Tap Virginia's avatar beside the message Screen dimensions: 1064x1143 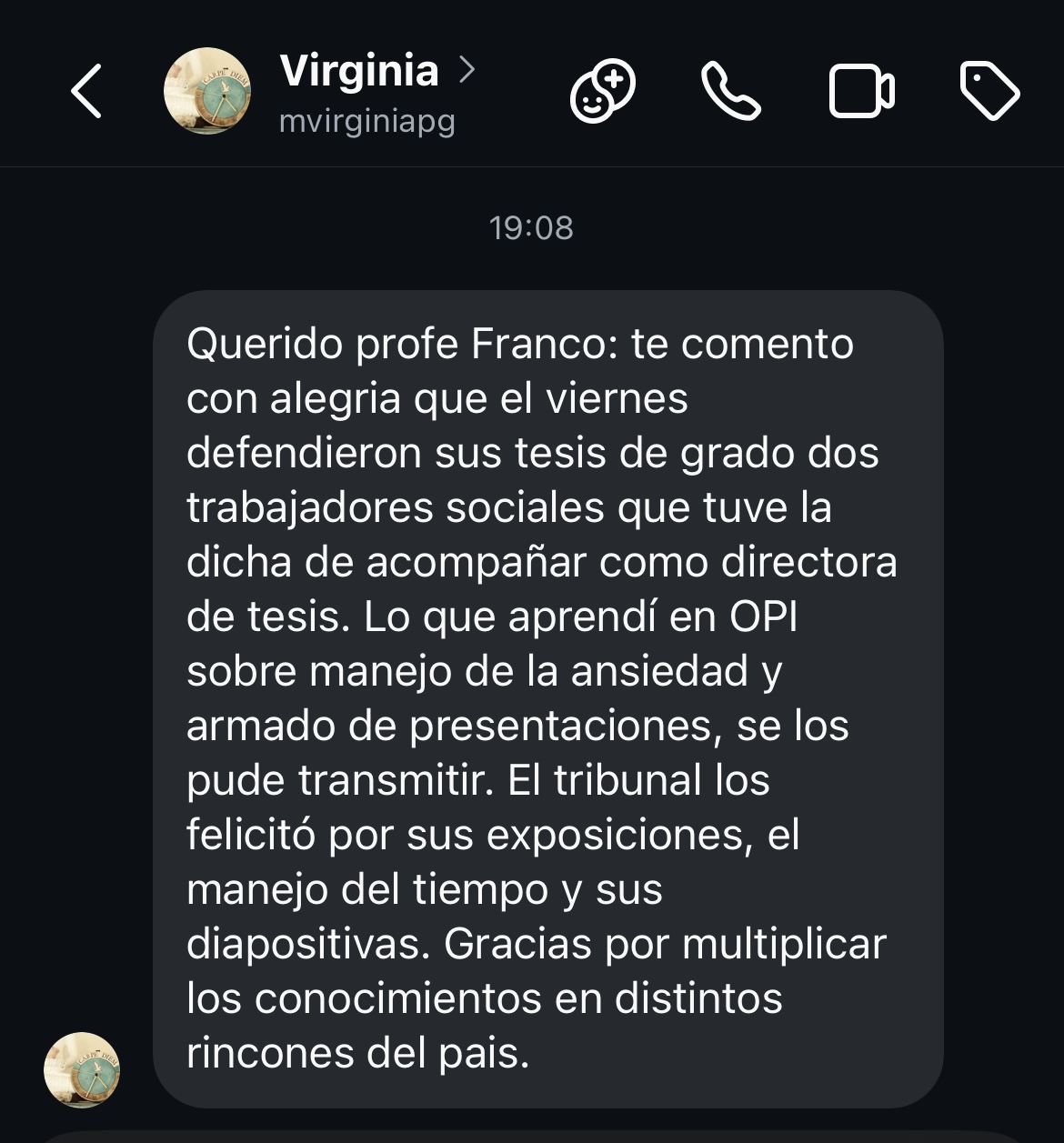click(x=82, y=1069)
